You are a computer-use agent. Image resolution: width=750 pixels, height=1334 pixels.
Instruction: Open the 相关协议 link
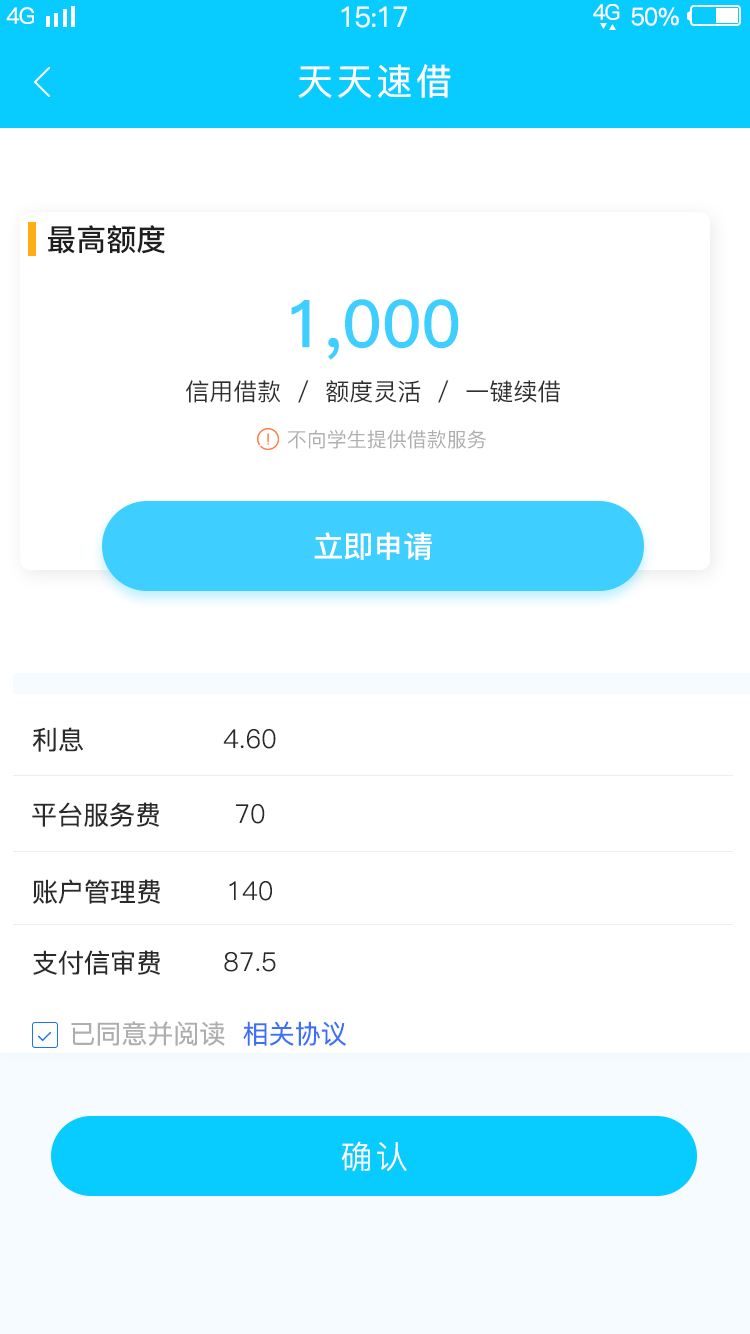click(x=294, y=1034)
